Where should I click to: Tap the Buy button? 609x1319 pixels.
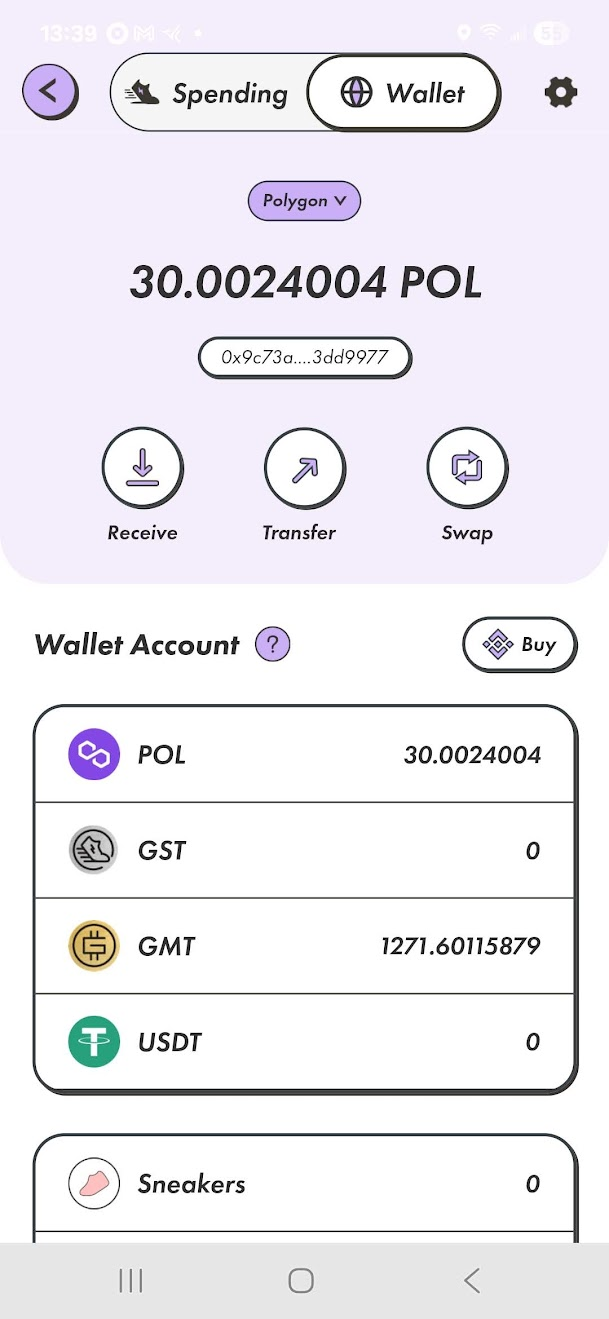(x=520, y=644)
